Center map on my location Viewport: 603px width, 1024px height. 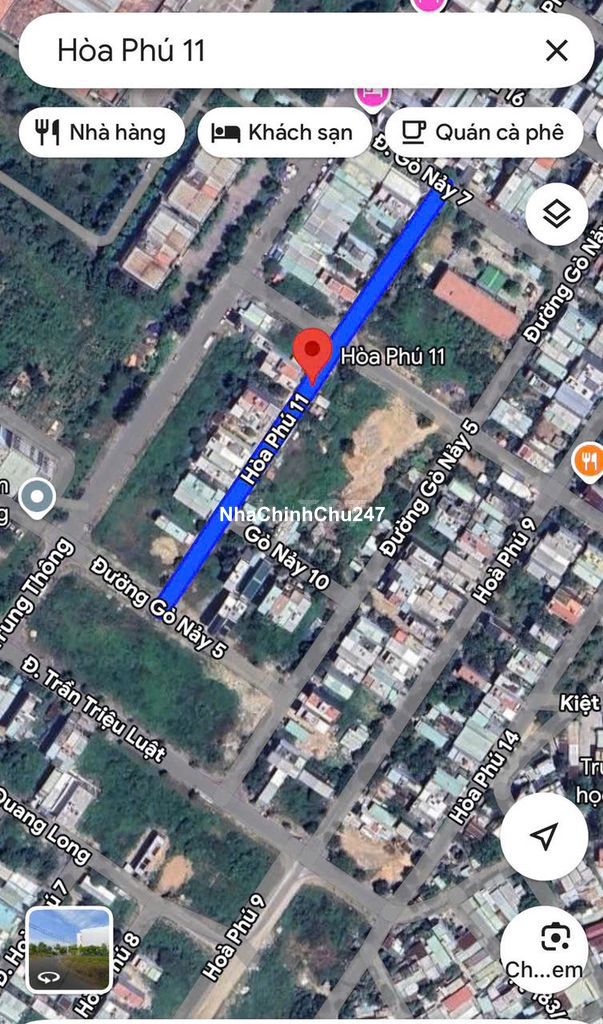(544, 836)
